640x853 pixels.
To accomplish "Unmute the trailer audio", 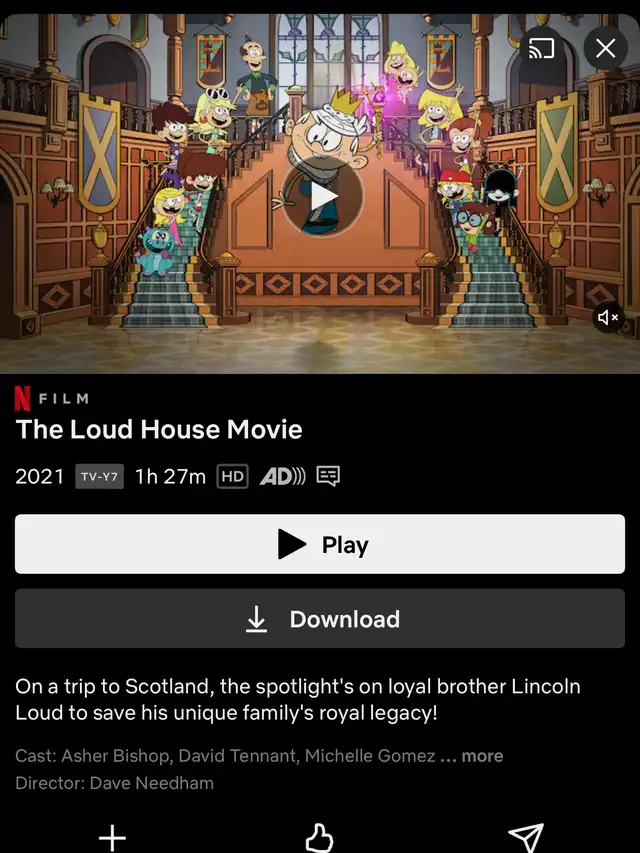I will click(x=607, y=317).
